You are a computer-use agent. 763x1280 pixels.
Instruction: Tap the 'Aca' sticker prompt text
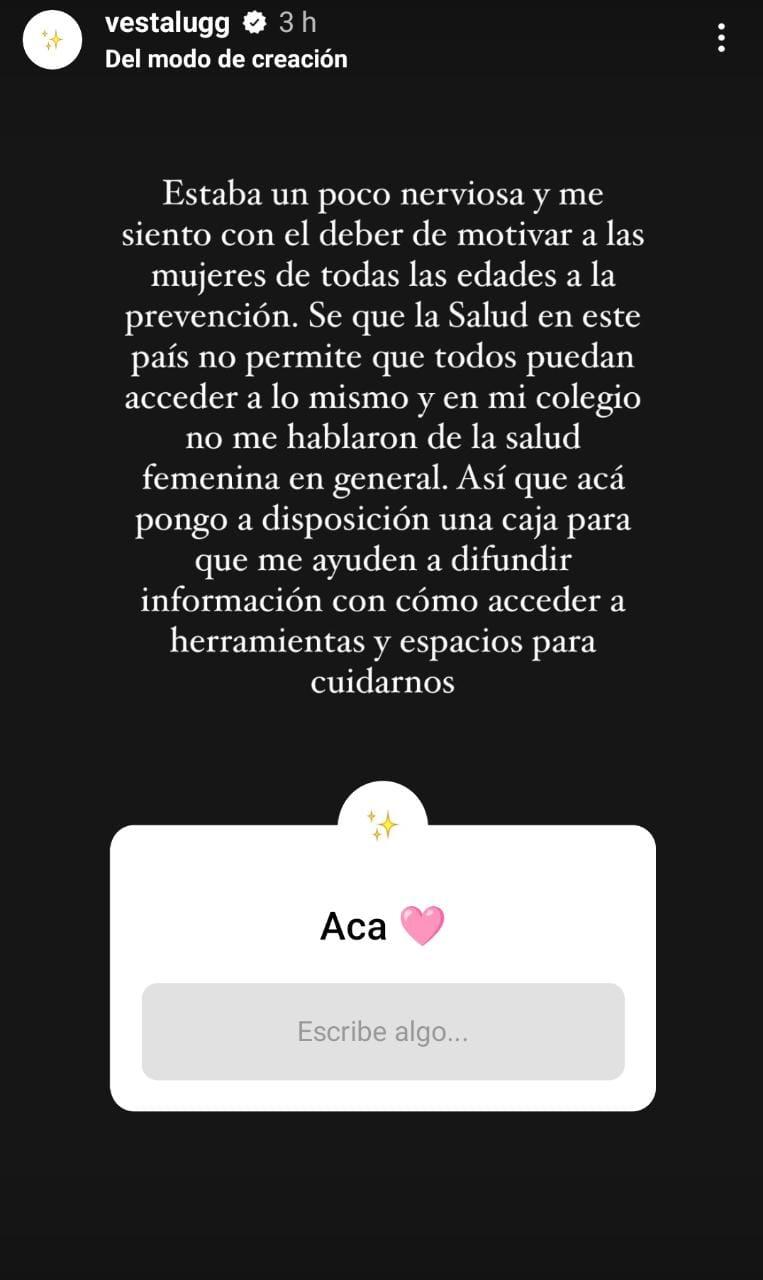pos(355,926)
